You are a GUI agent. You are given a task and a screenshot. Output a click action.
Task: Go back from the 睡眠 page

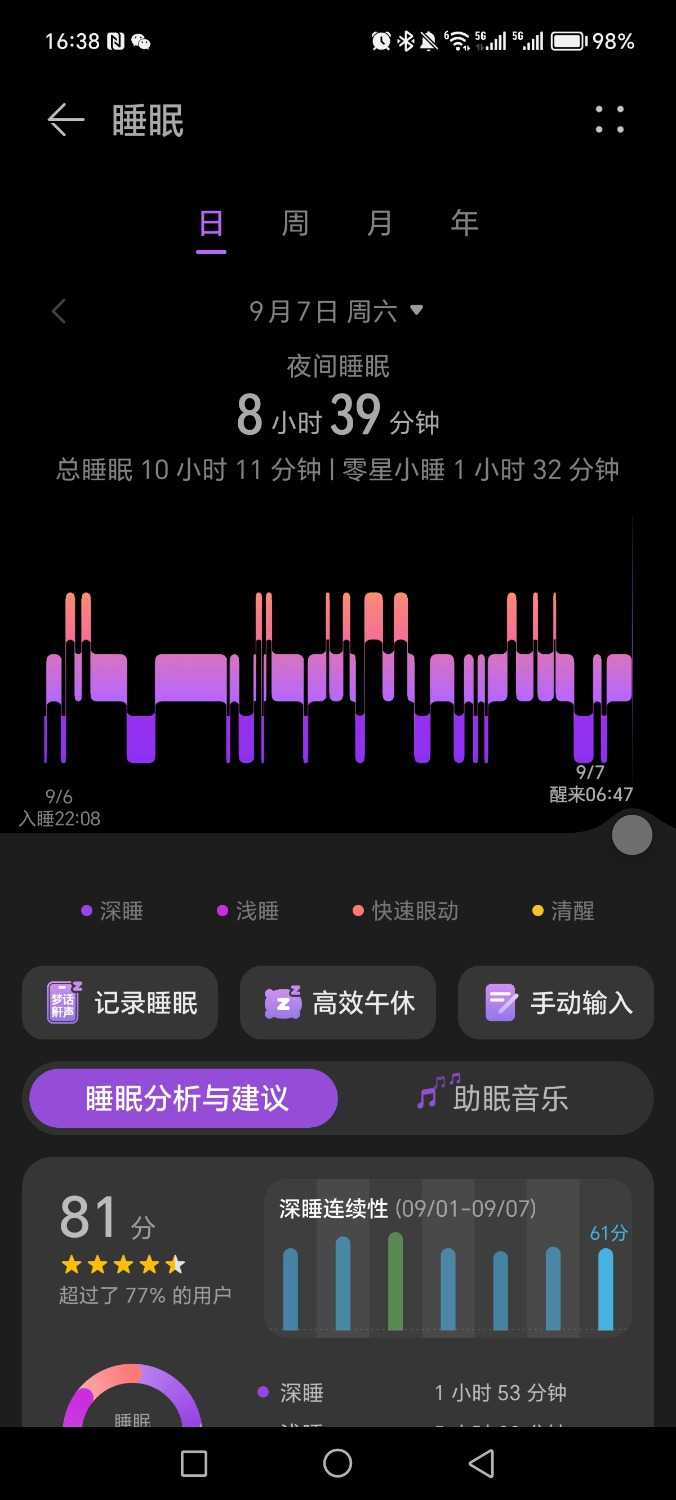click(x=66, y=121)
